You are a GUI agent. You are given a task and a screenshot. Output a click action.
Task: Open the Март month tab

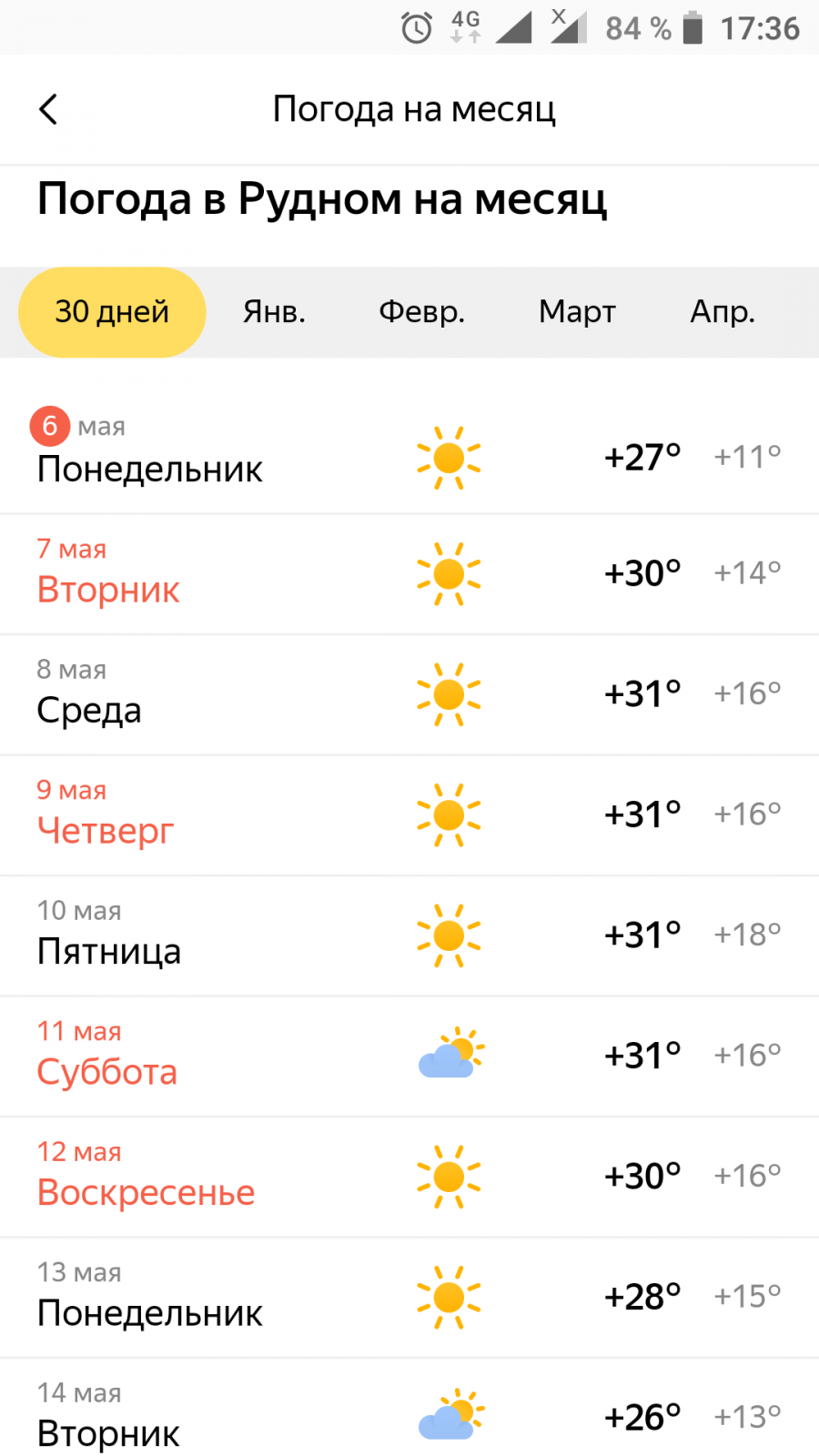pos(577,312)
